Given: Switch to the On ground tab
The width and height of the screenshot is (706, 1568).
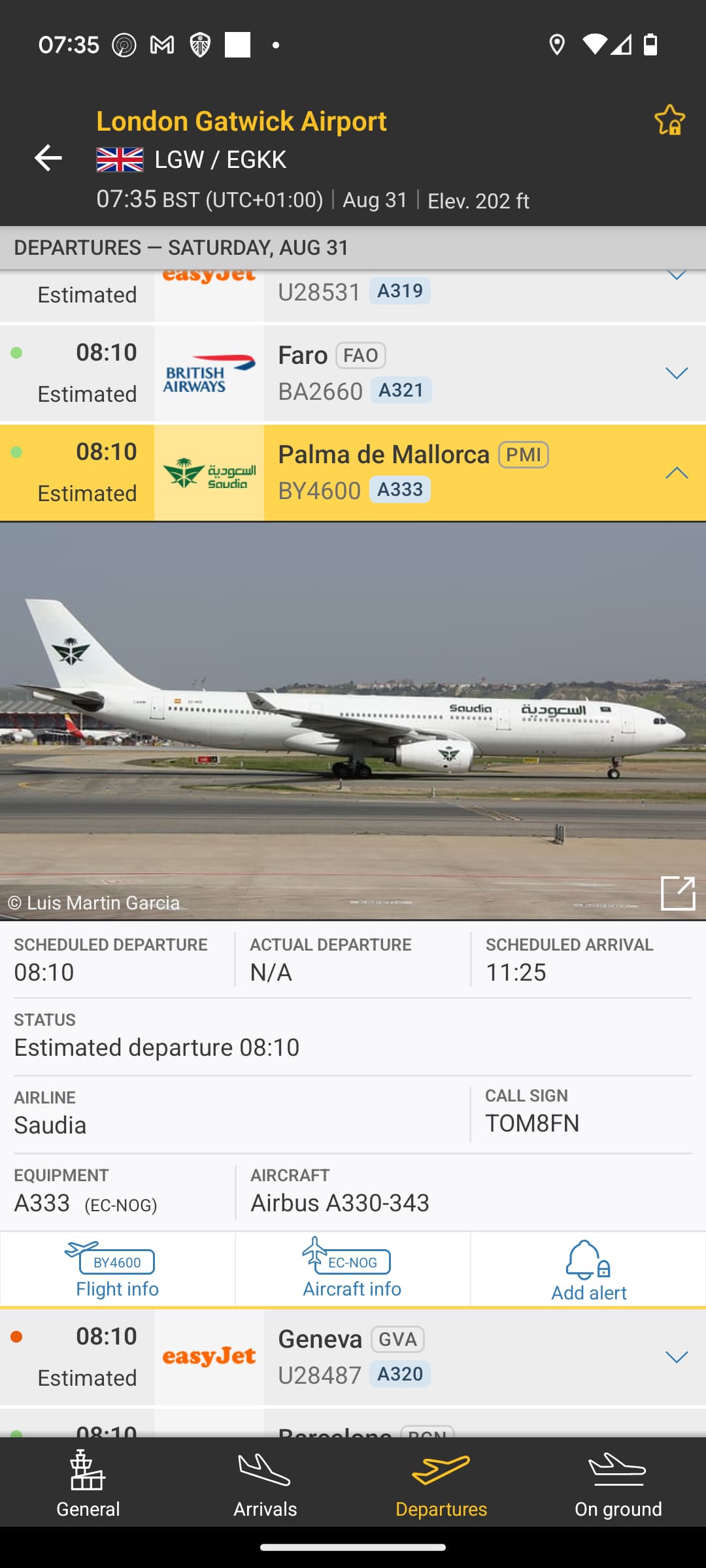Looking at the screenshot, I should click(618, 1483).
